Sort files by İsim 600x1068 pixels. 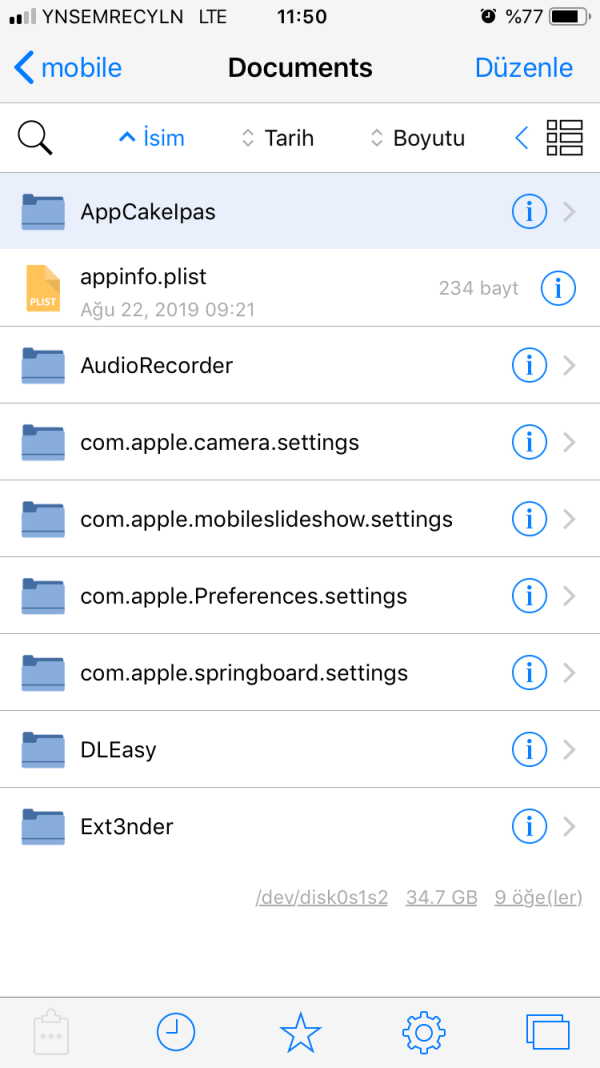pos(152,138)
